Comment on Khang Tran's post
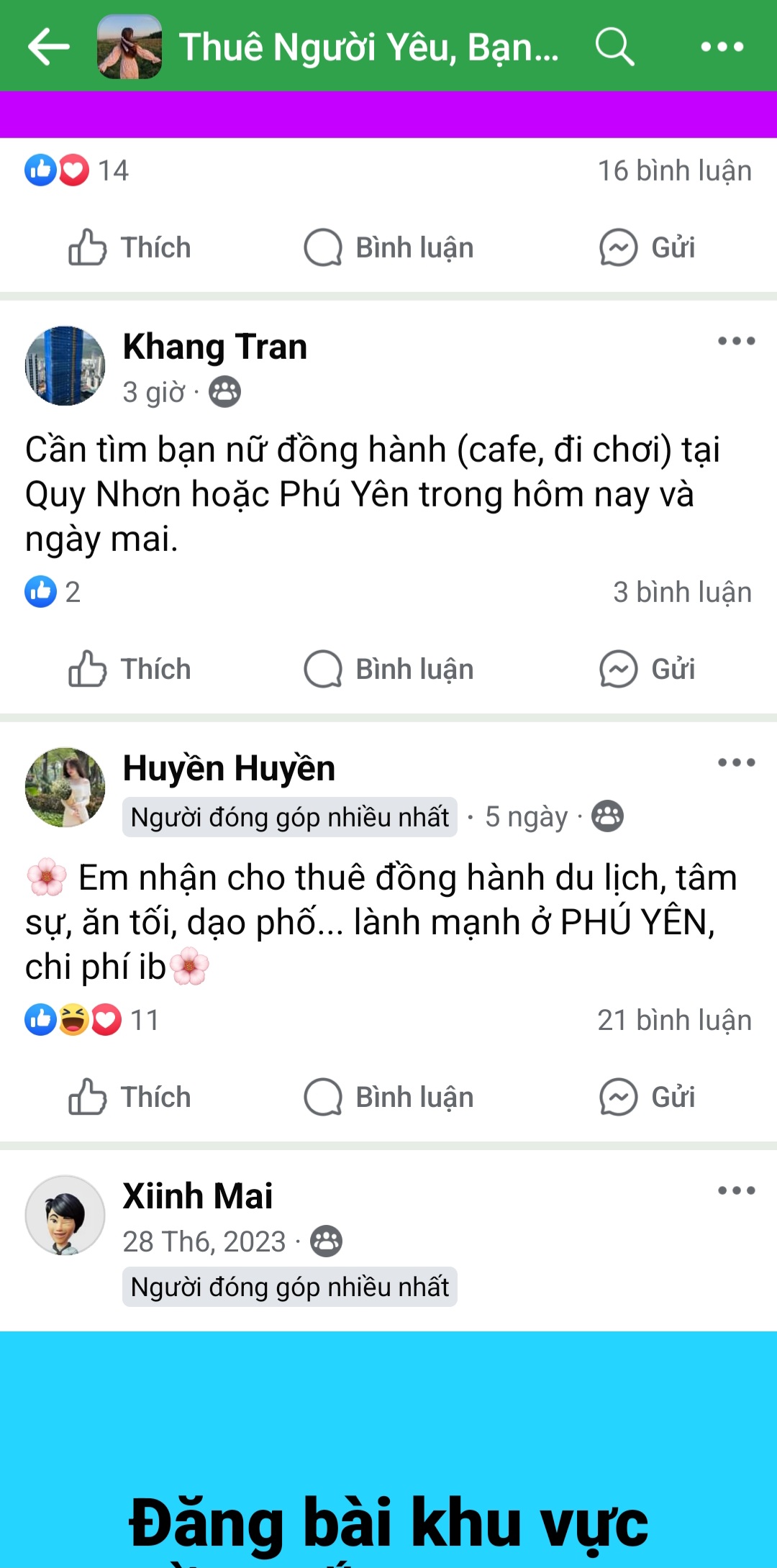 click(x=389, y=669)
